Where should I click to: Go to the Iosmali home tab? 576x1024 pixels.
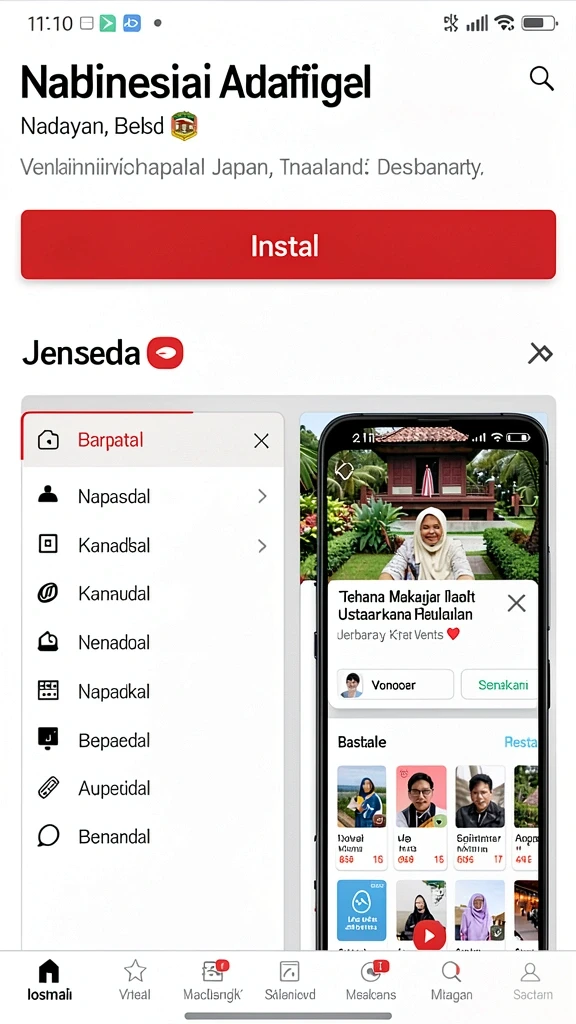pyautogui.click(x=50, y=980)
